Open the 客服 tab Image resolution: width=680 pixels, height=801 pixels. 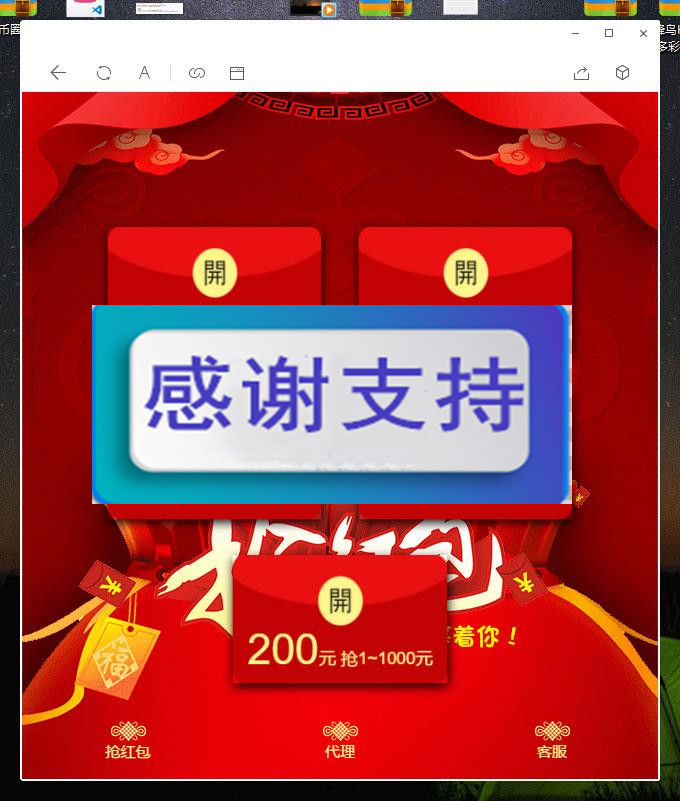click(552, 741)
